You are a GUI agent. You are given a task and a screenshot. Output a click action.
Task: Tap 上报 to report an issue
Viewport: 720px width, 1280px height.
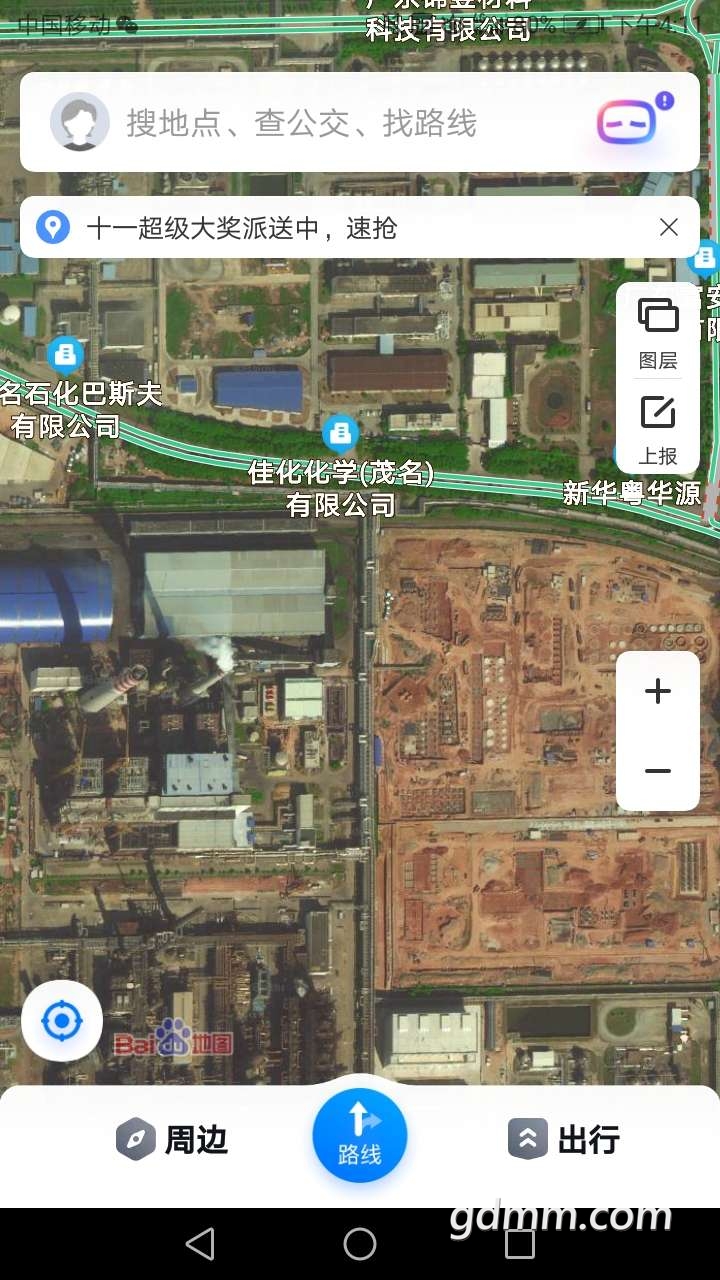point(658,429)
